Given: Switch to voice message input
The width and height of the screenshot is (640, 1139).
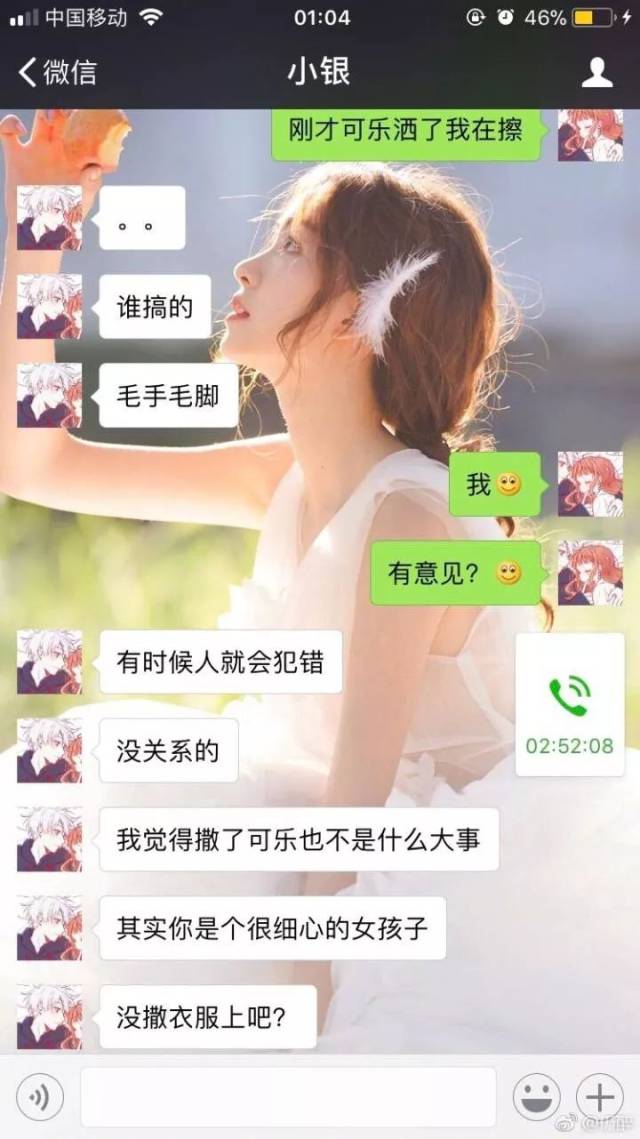Looking at the screenshot, I should tap(40, 1097).
